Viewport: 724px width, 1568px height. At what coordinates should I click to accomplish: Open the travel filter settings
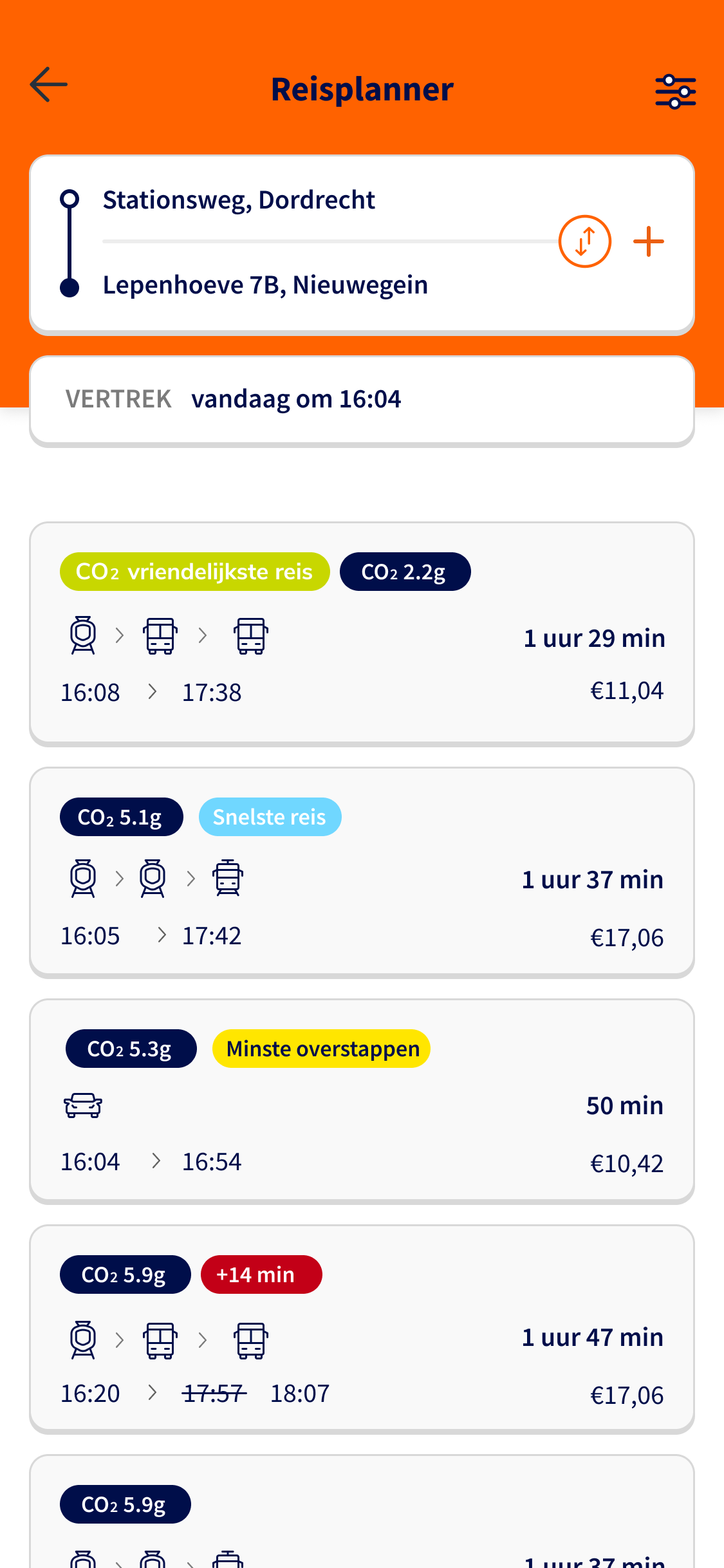[675, 91]
